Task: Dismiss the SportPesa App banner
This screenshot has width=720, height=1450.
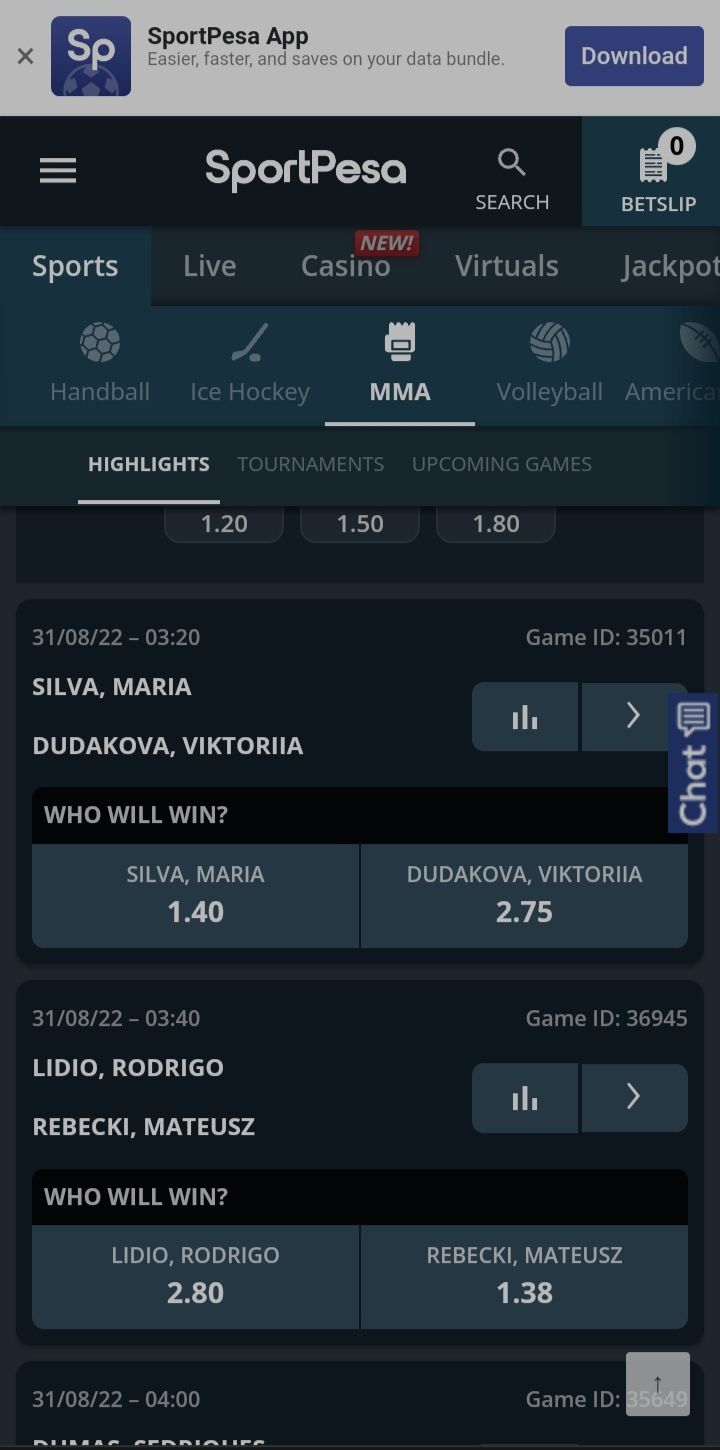Action: click(x=25, y=57)
